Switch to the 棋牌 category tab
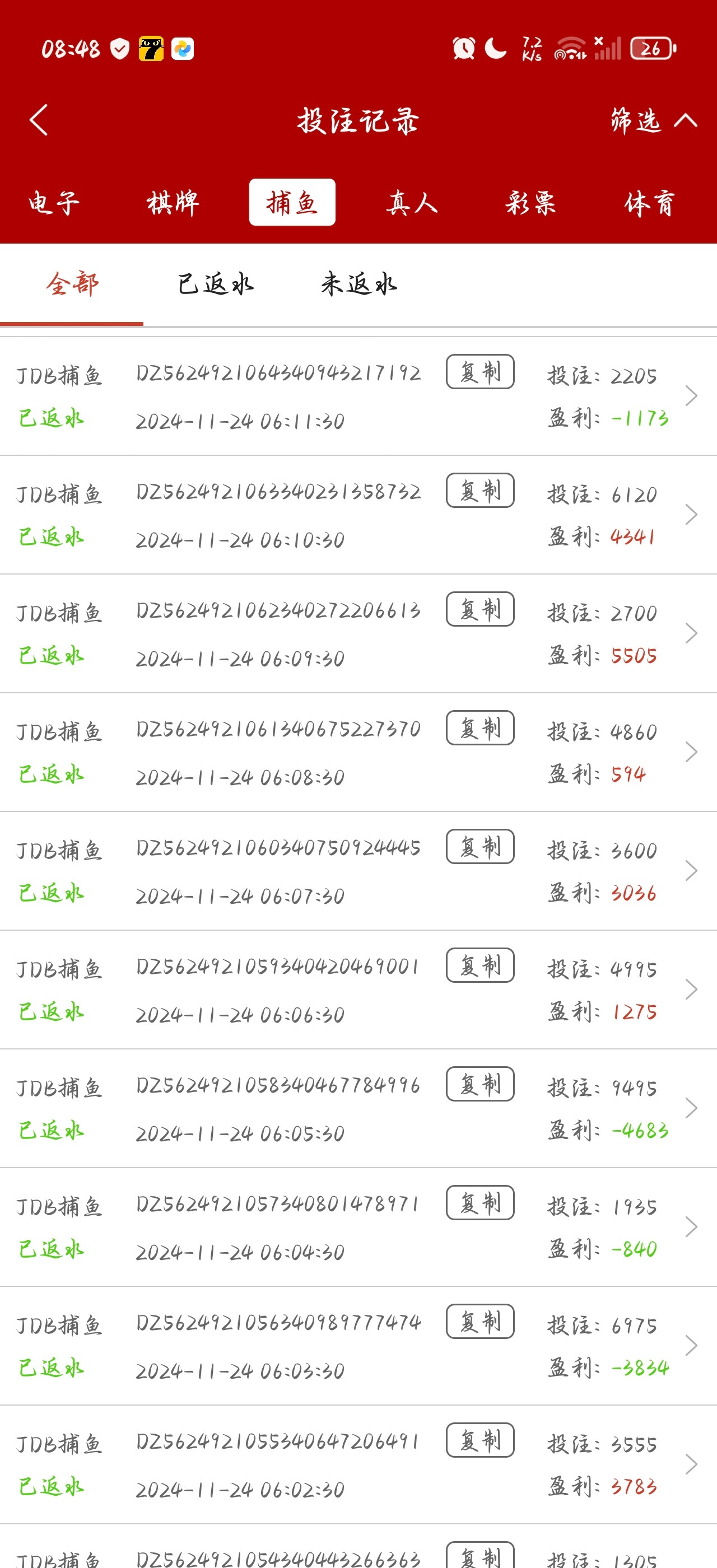The image size is (717, 1568). (x=173, y=203)
